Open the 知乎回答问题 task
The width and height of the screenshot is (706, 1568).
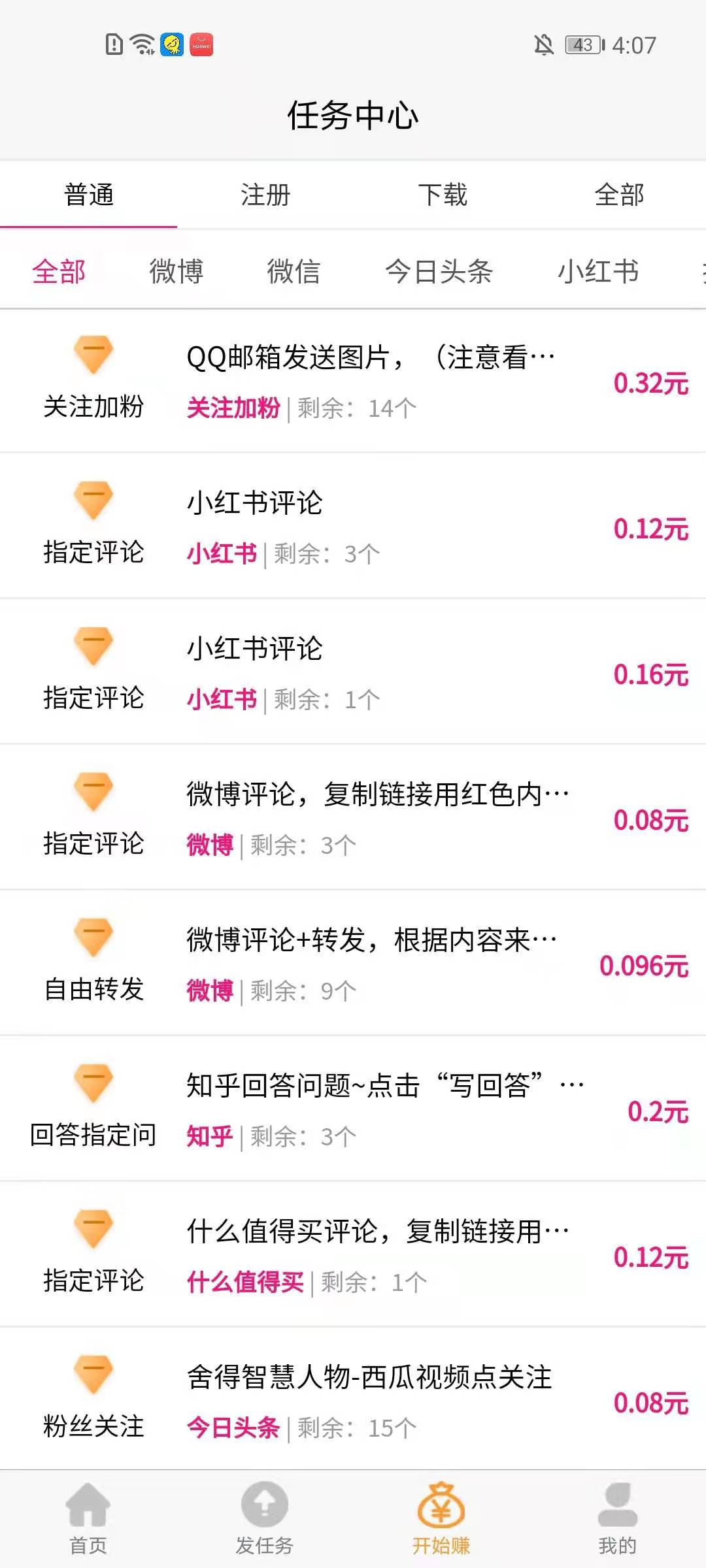click(x=353, y=1109)
